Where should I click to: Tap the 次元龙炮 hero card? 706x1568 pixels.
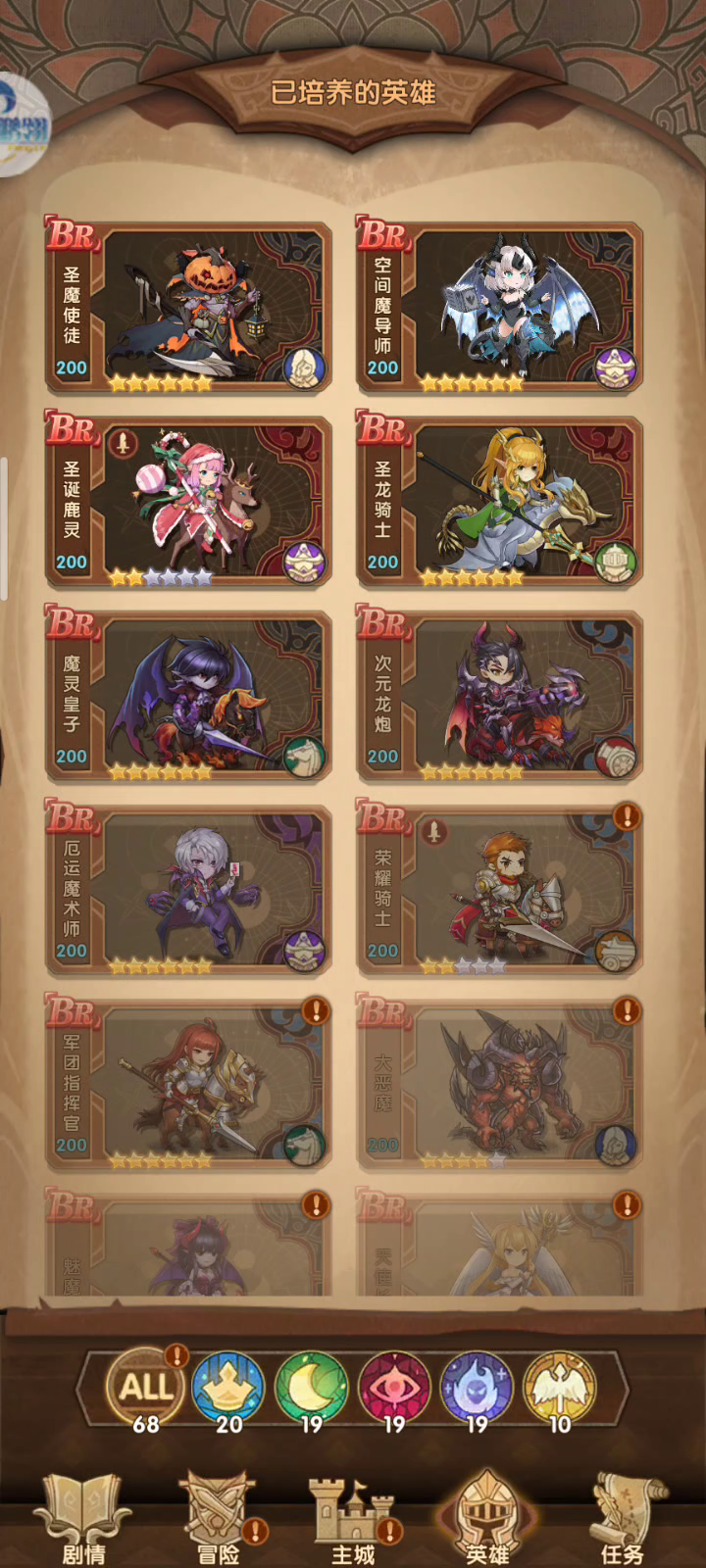500,696
